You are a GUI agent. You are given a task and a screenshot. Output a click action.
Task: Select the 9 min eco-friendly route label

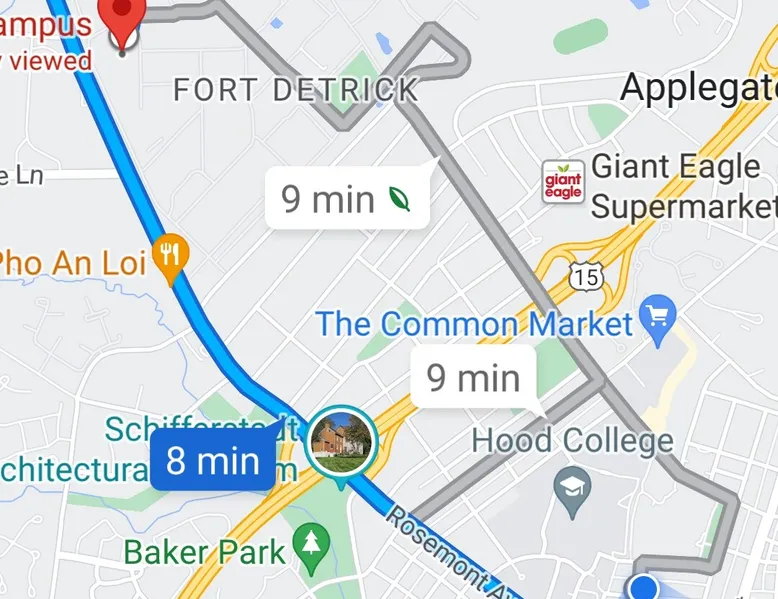click(346, 199)
